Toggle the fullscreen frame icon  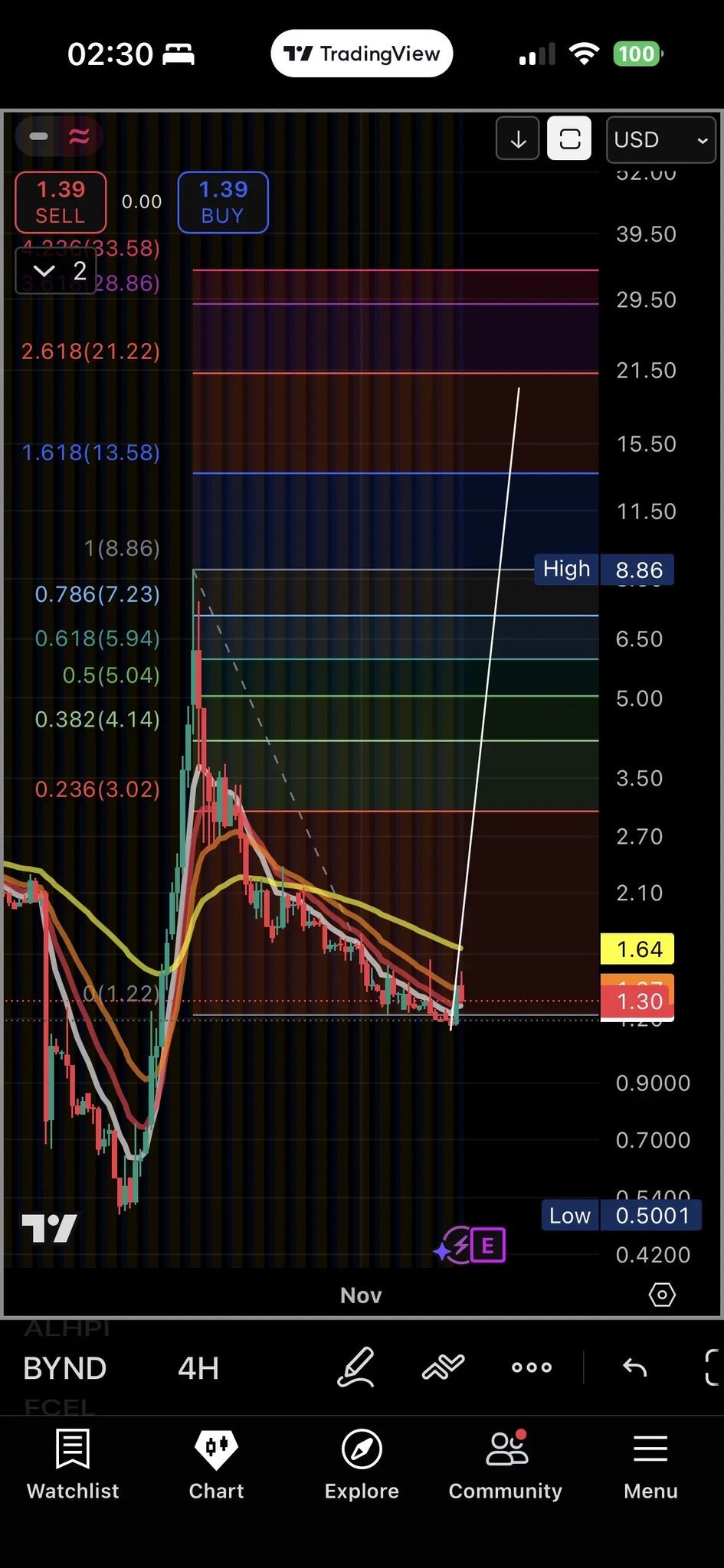click(x=569, y=139)
